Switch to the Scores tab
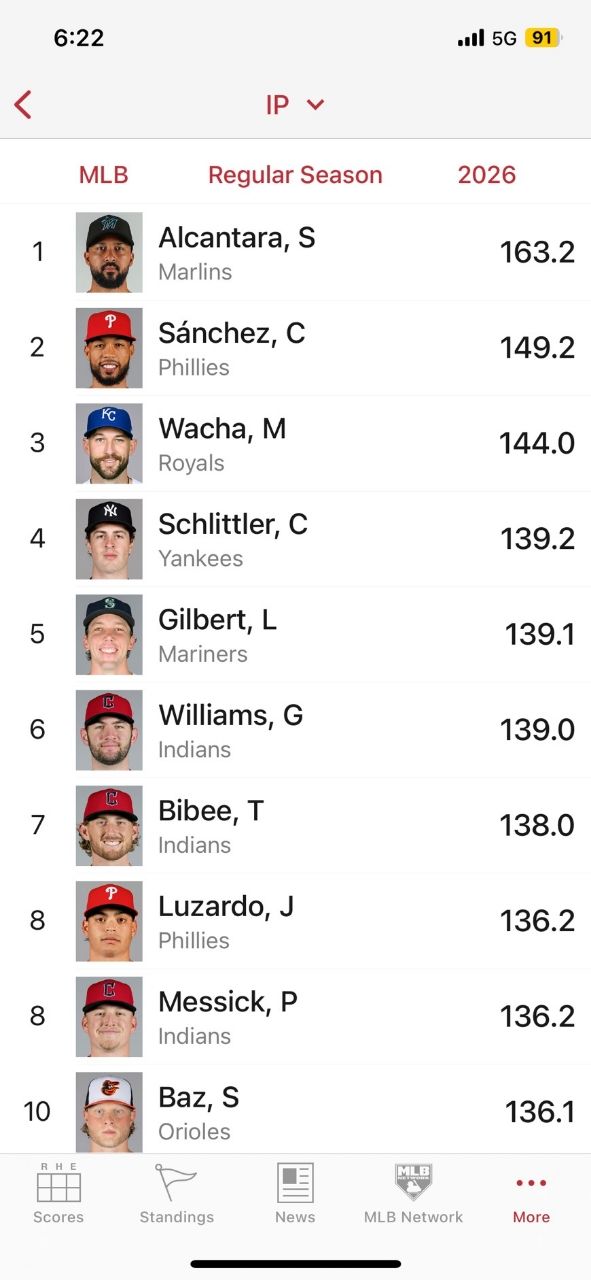This screenshot has width=591, height=1280. tap(58, 1194)
